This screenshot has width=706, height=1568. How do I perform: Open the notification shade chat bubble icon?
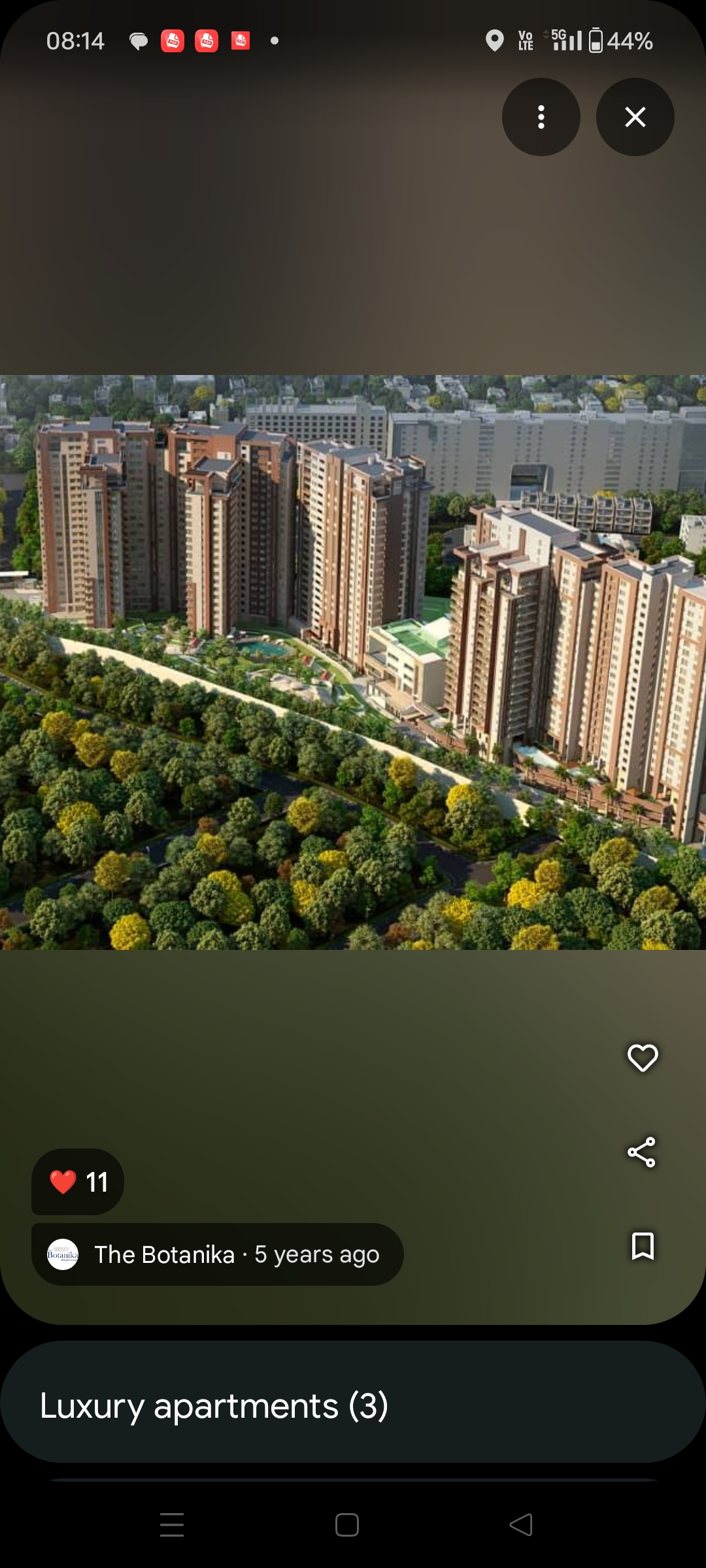(139, 41)
